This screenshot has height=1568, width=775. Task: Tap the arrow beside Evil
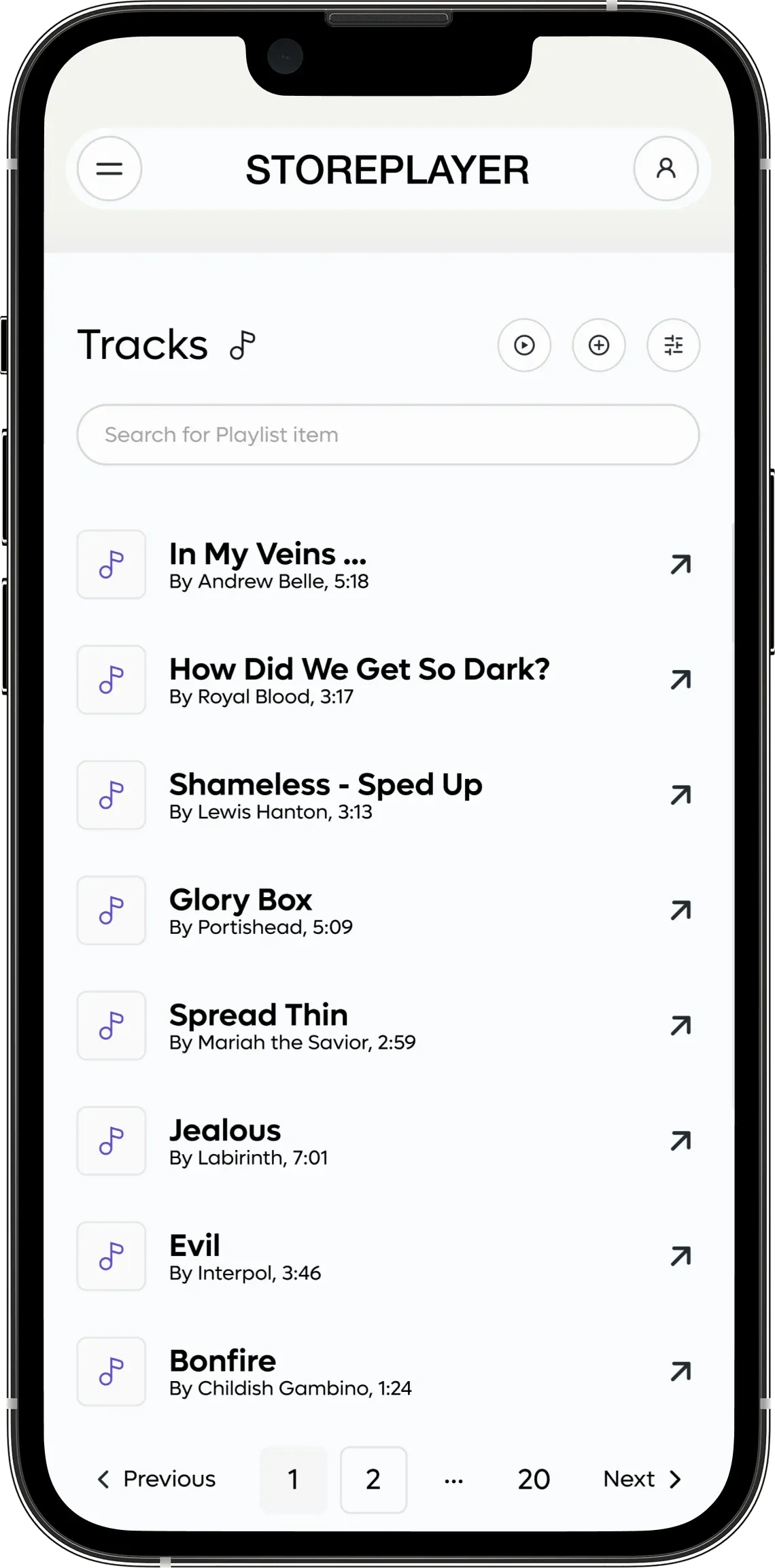(x=681, y=1256)
